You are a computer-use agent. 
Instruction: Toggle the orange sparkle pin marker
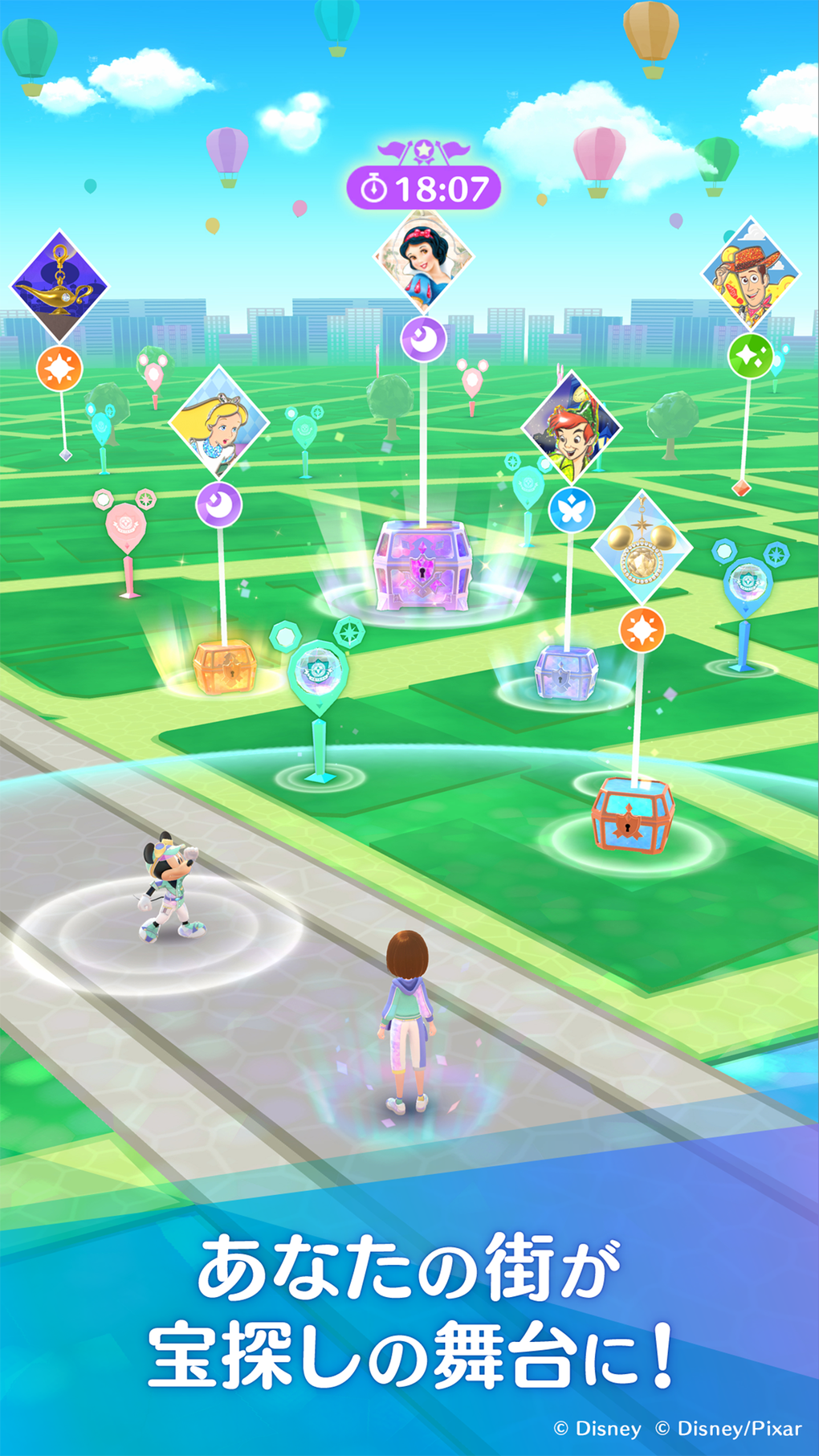pyautogui.click(x=58, y=365)
